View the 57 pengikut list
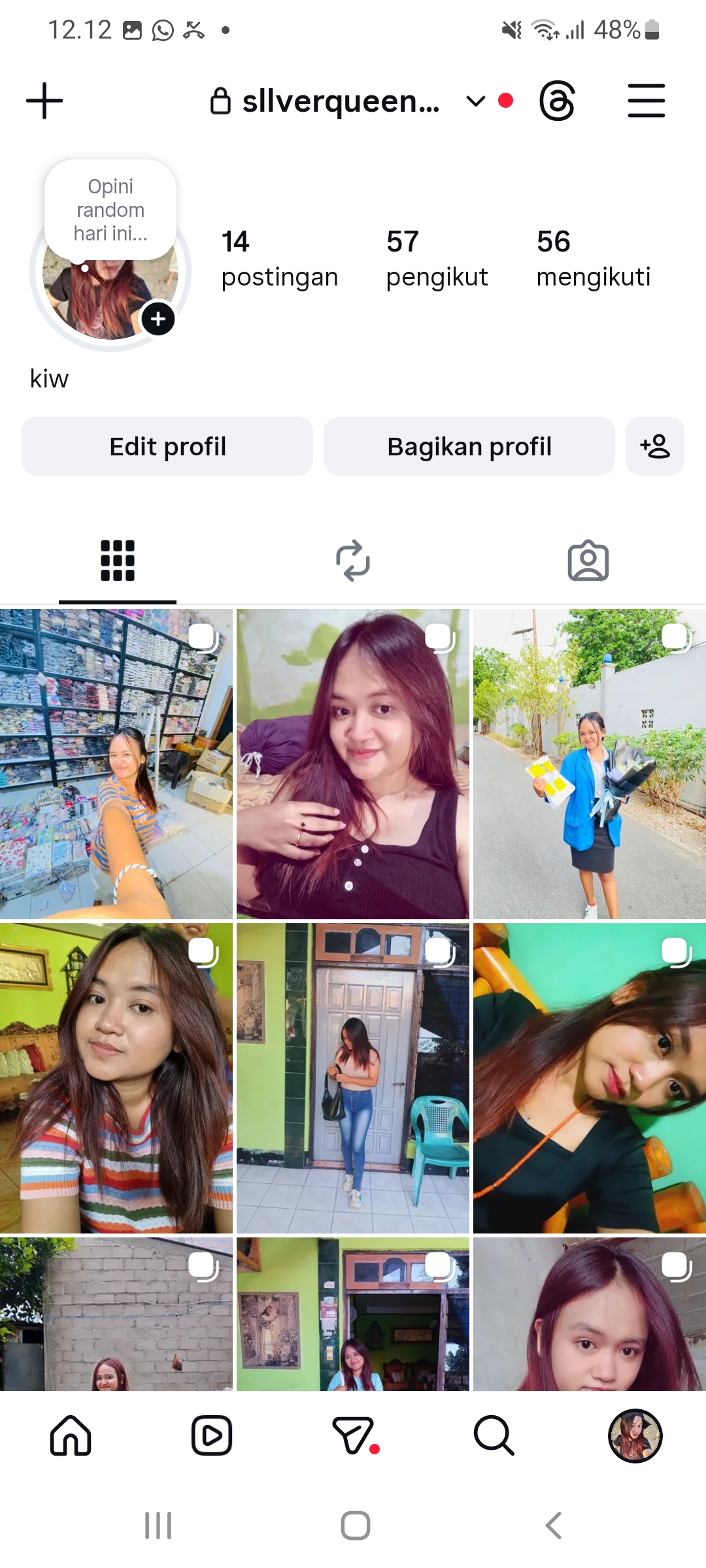Viewport: 706px width, 1568px height. pos(437,259)
